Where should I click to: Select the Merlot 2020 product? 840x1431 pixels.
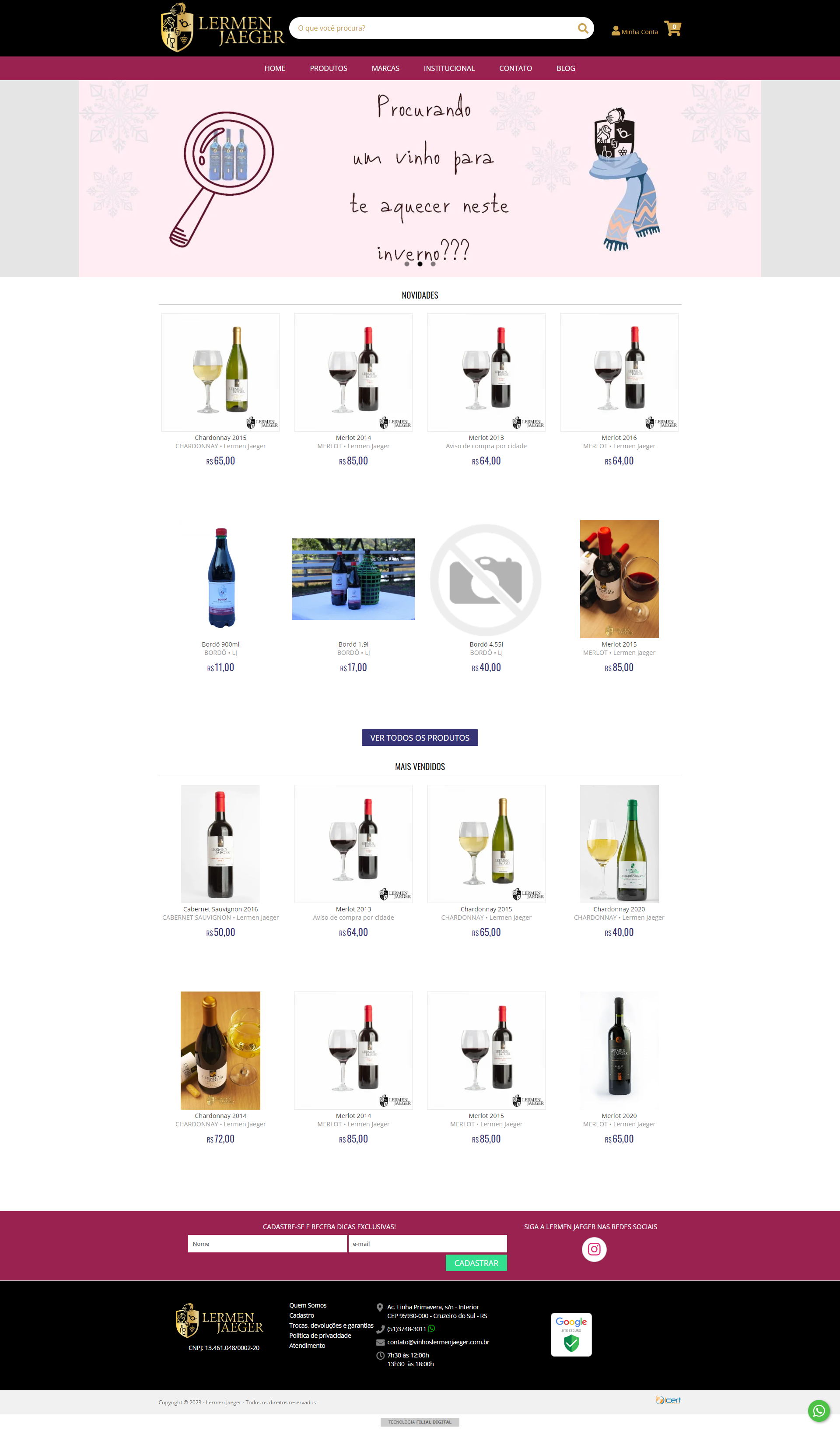coord(619,1051)
